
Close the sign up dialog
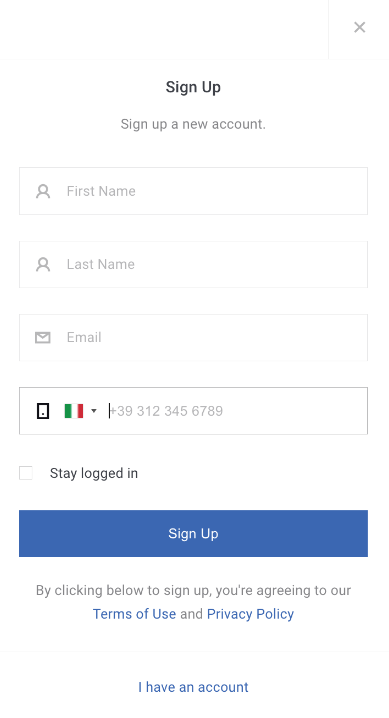[x=359, y=27]
